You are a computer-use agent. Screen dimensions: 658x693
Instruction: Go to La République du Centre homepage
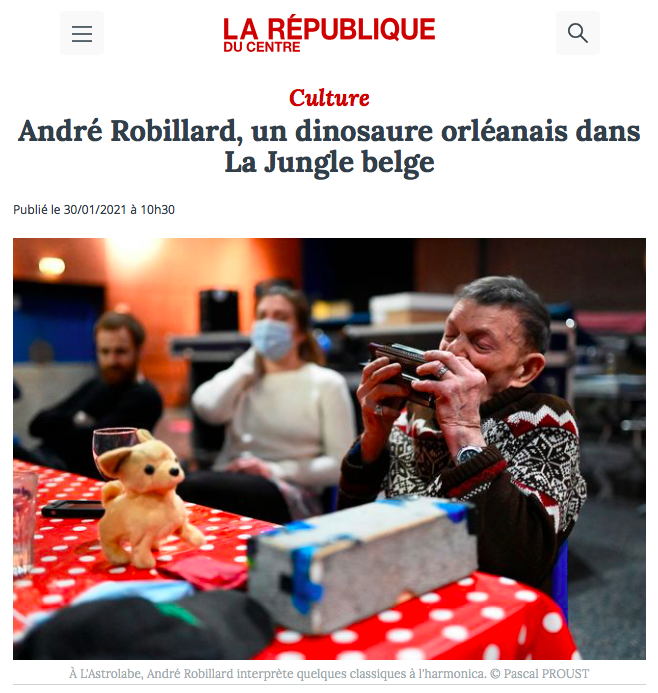click(329, 33)
